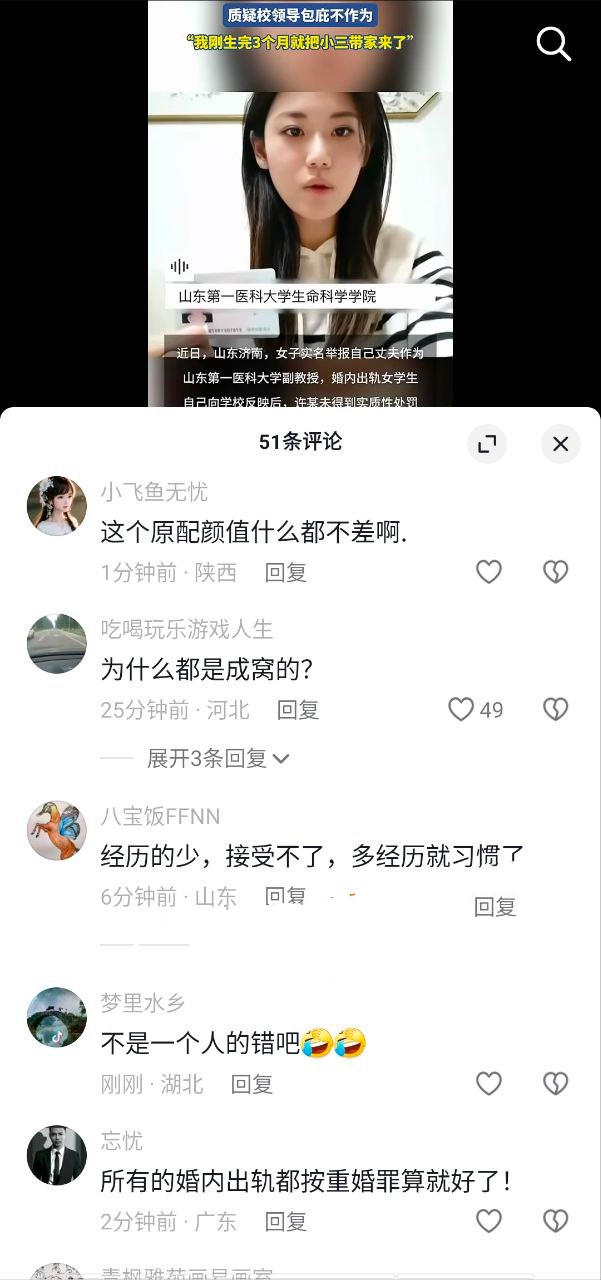The image size is (601, 1280).
Task: Reply to 小飞鱼无忧's comment
Action: click(285, 572)
